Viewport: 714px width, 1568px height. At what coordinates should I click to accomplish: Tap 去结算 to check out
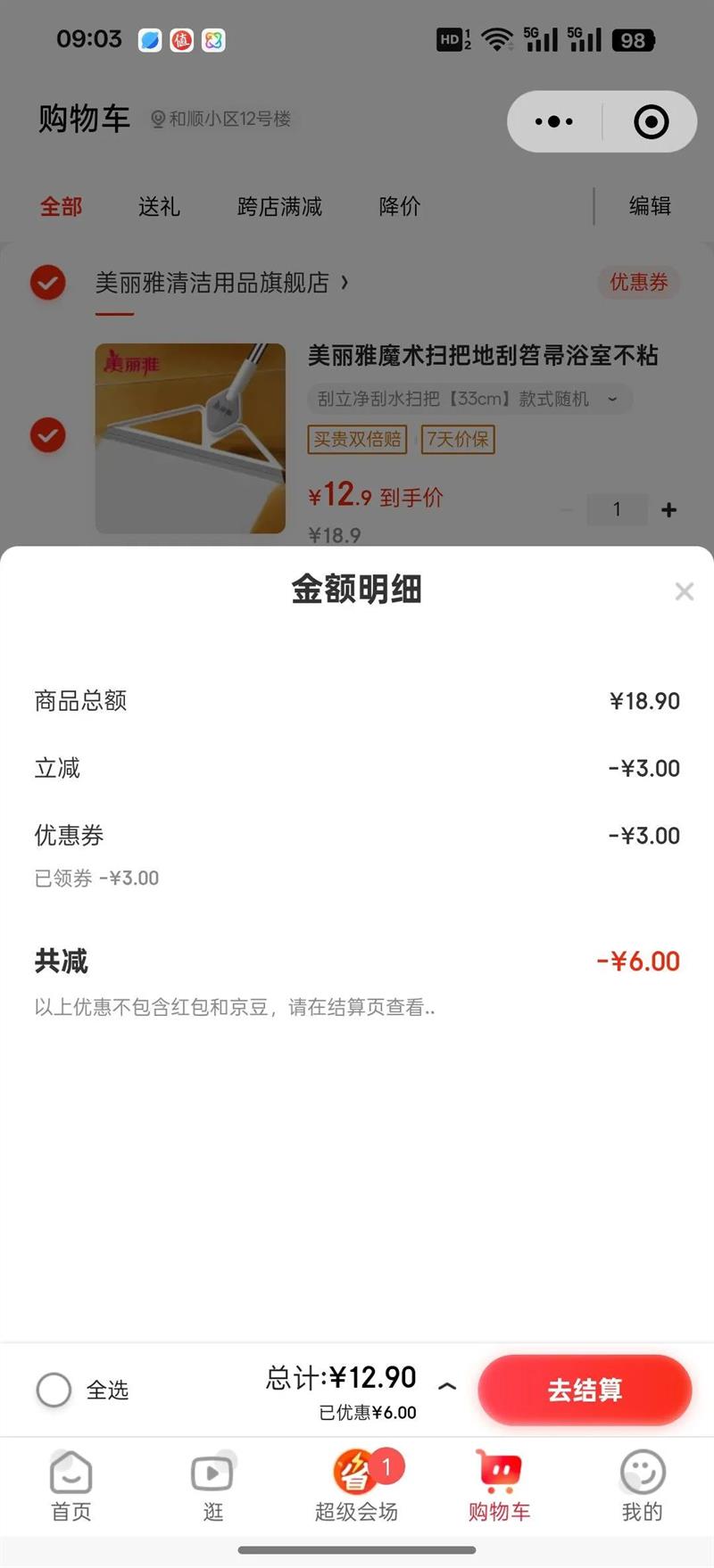coord(585,1390)
